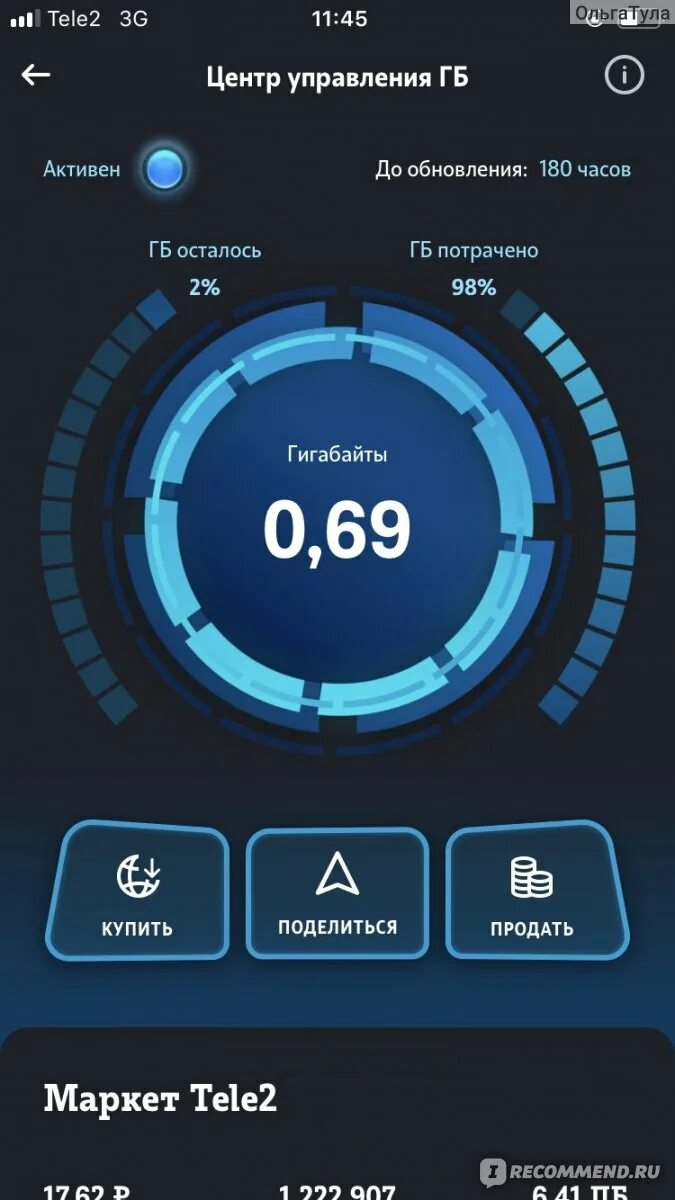
Task: Toggle the Активен status indicator
Action: 164,169
